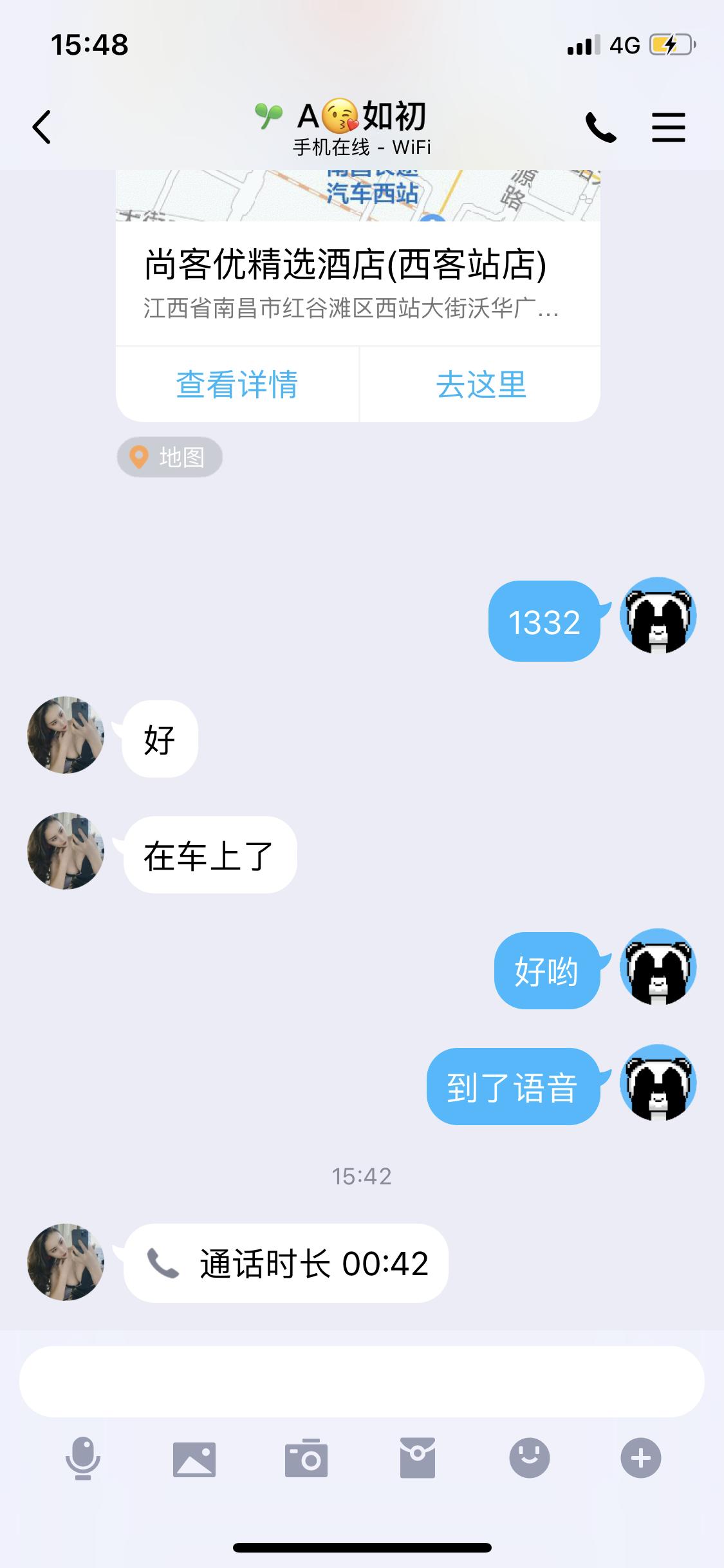Image resolution: width=724 pixels, height=1568 pixels.
Task: Select the 1332 message bubble
Action: click(x=544, y=621)
